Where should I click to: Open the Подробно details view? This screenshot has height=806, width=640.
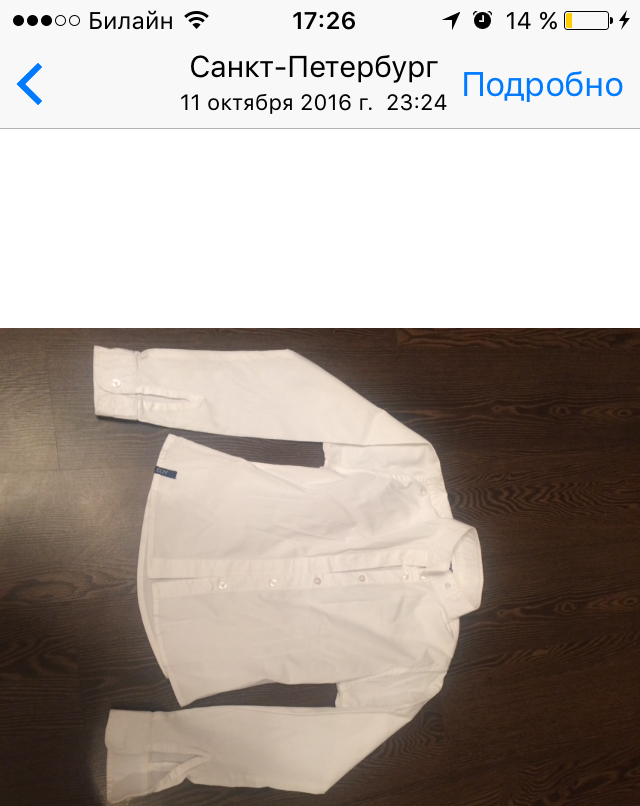(542, 85)
